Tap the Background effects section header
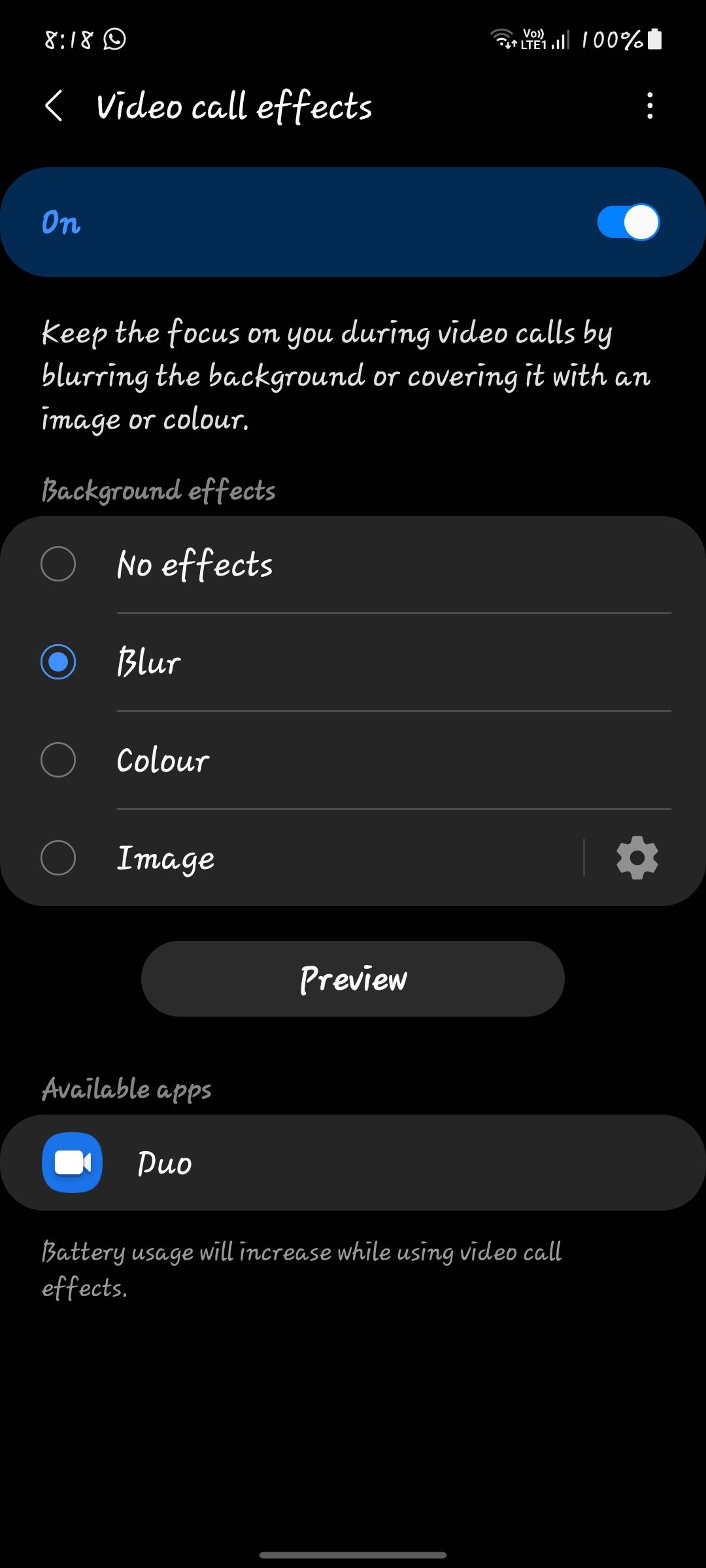The height and width of the screenshot is (1568, 706). click(159, 489)
